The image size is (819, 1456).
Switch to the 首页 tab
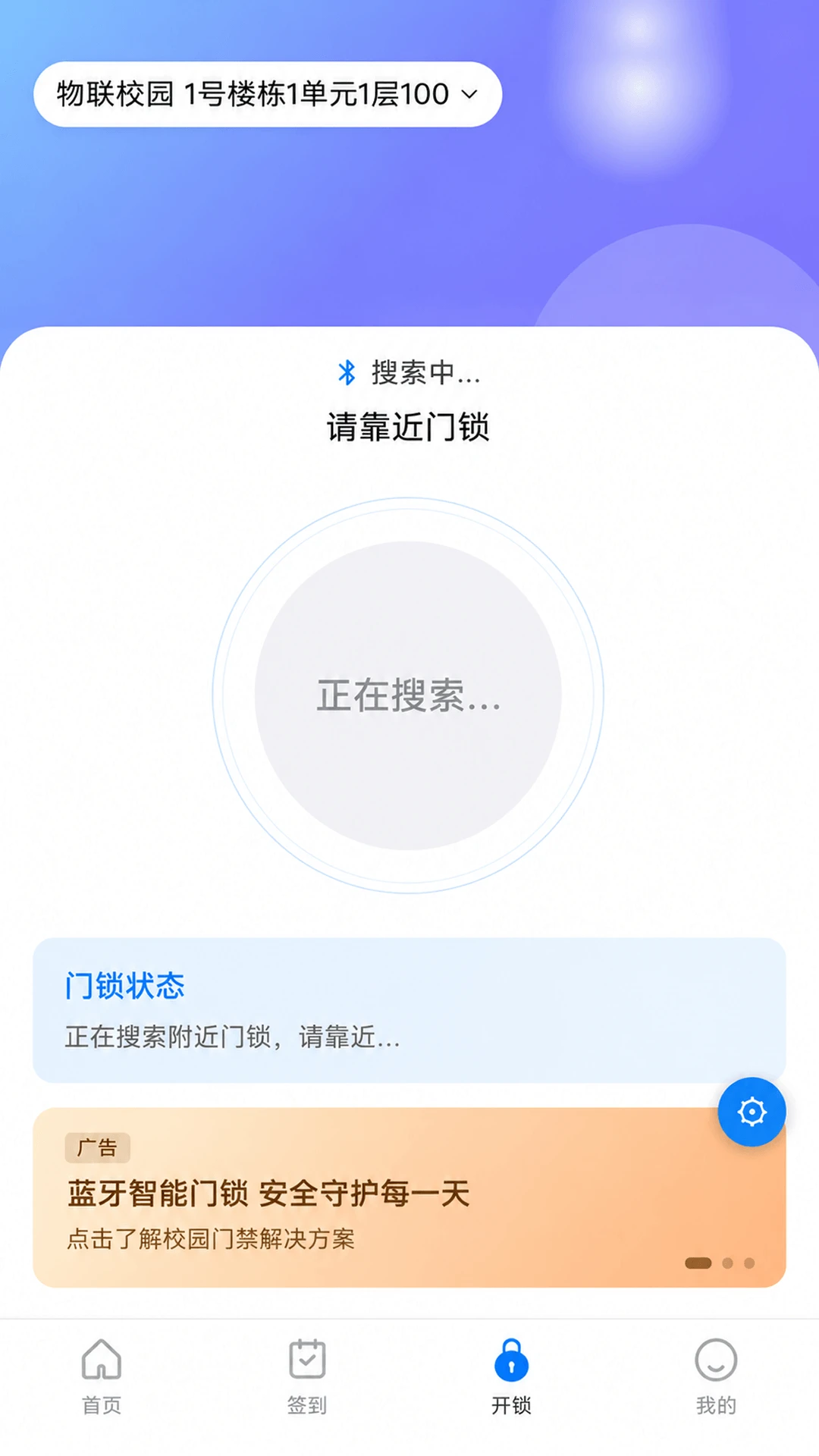(102, 1377)
